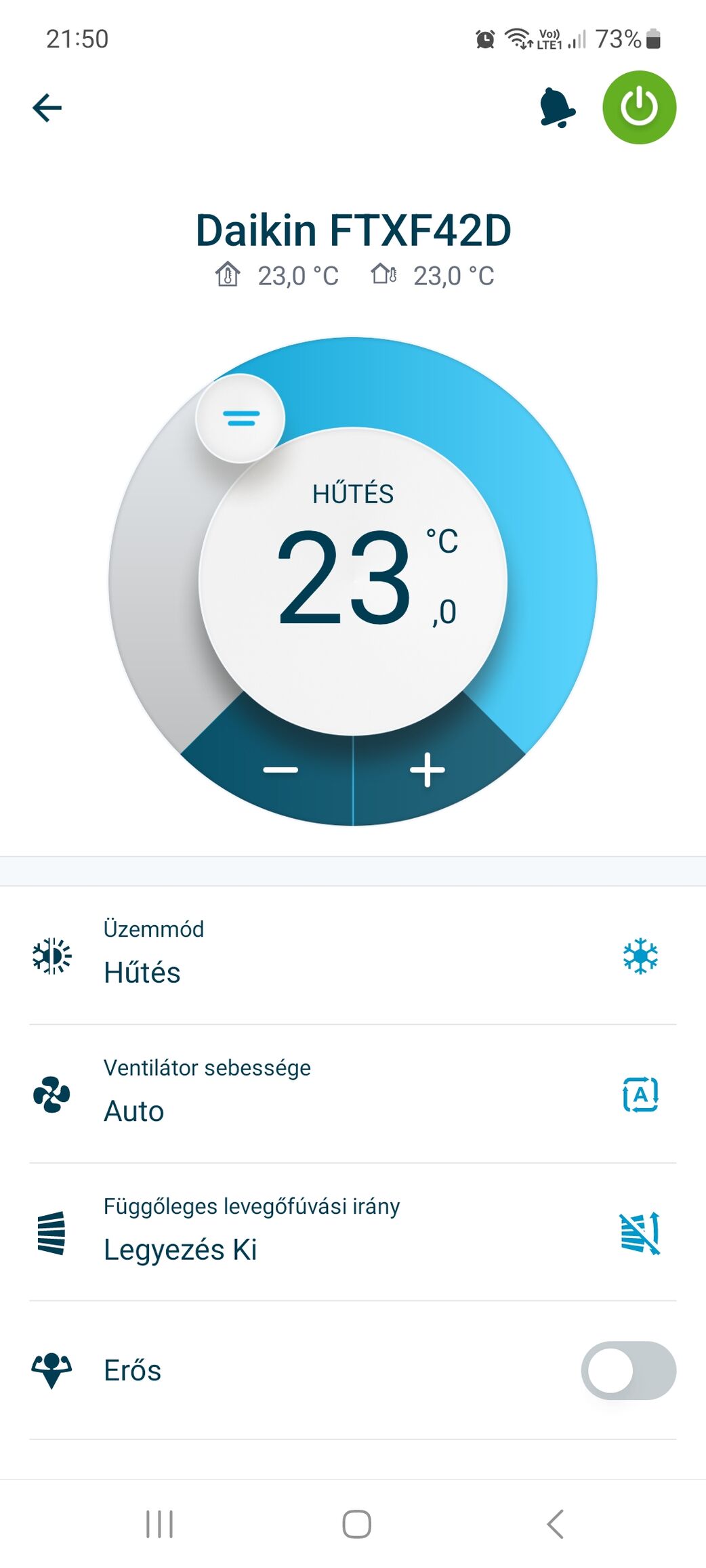Open Ventilátor sebessége fan speed setting
This screenshot has height=1568, width=706.
(x=352, y=1093)
